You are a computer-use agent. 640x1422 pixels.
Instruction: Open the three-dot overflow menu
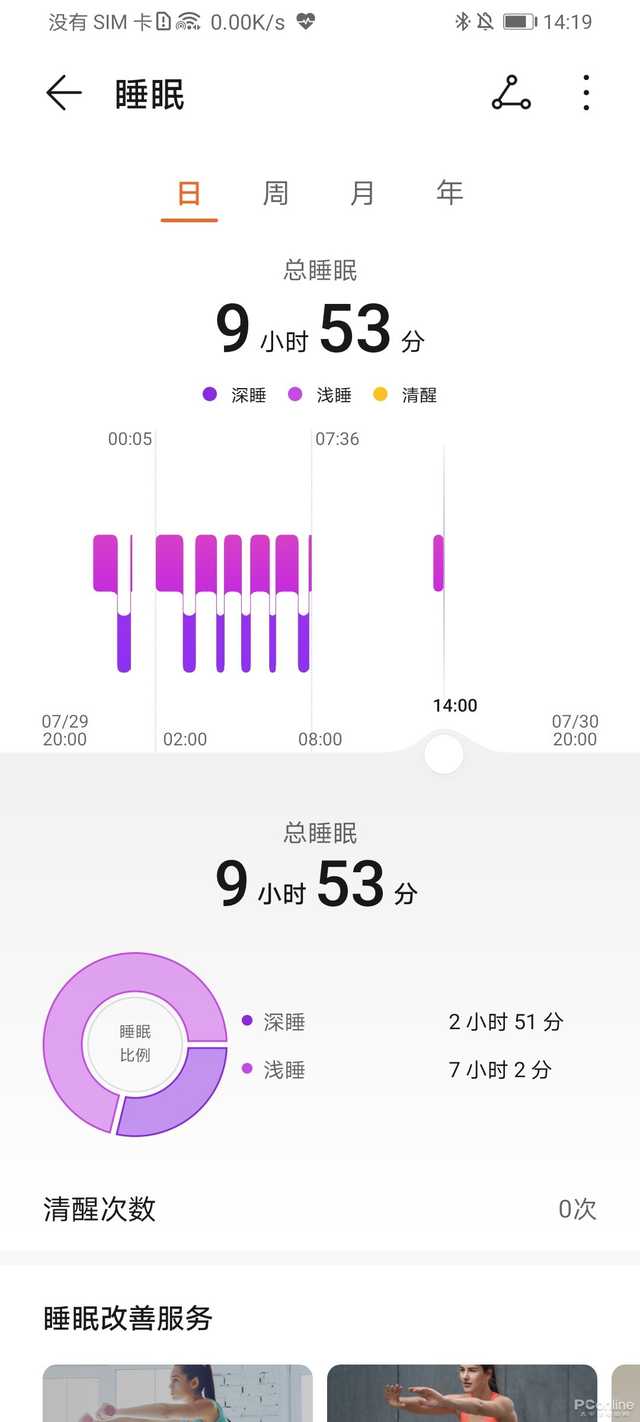pyautogui.click(x=586, y=93)
